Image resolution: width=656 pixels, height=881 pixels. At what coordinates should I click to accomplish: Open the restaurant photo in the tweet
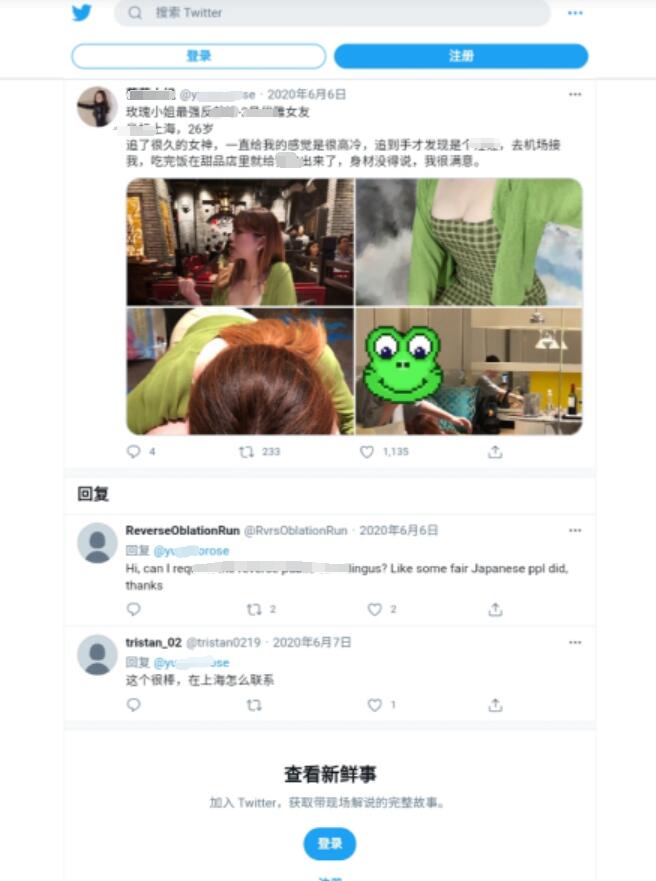coord(240,242)
